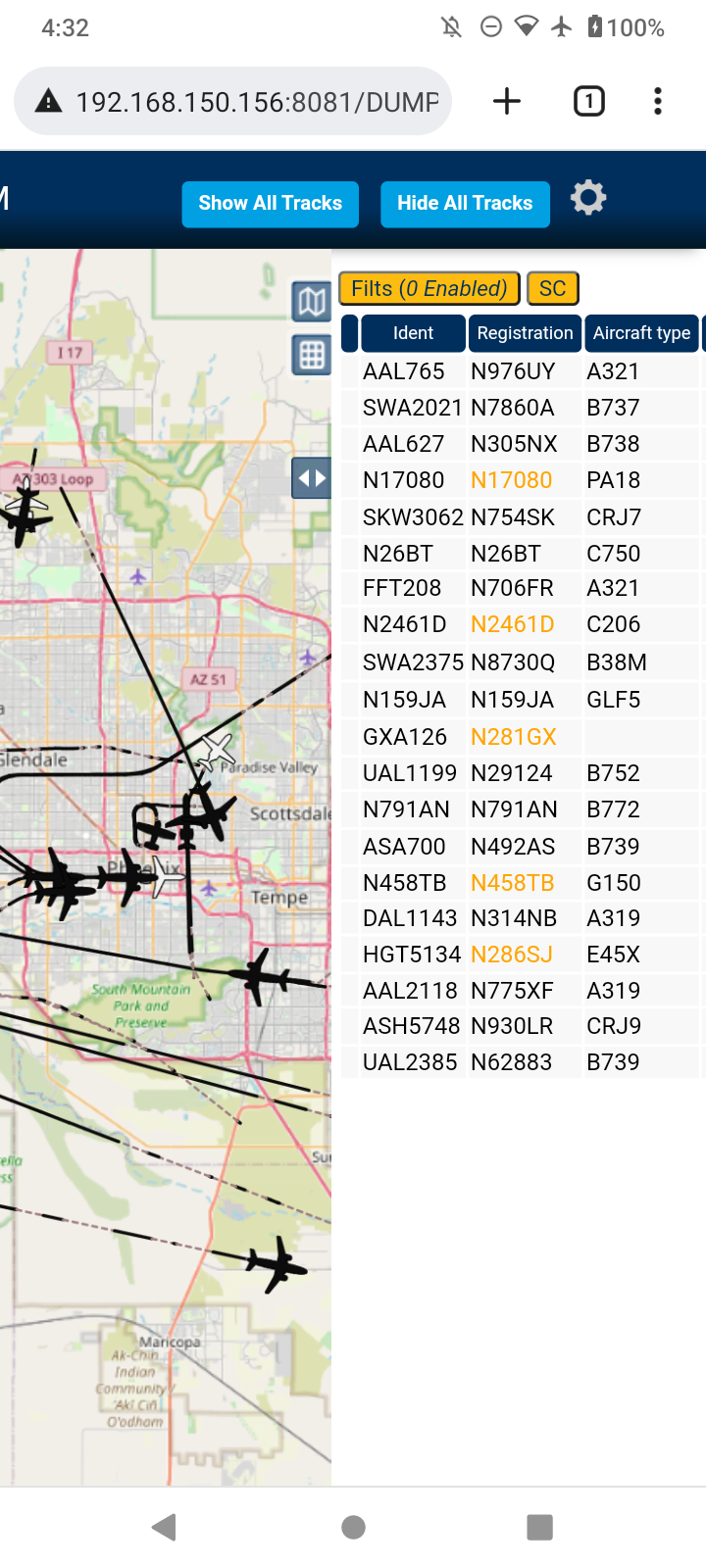Go back with system back button
The width and height of the screenshot is (706, 1568).
pyautogui.click(x=165, y=1527)
